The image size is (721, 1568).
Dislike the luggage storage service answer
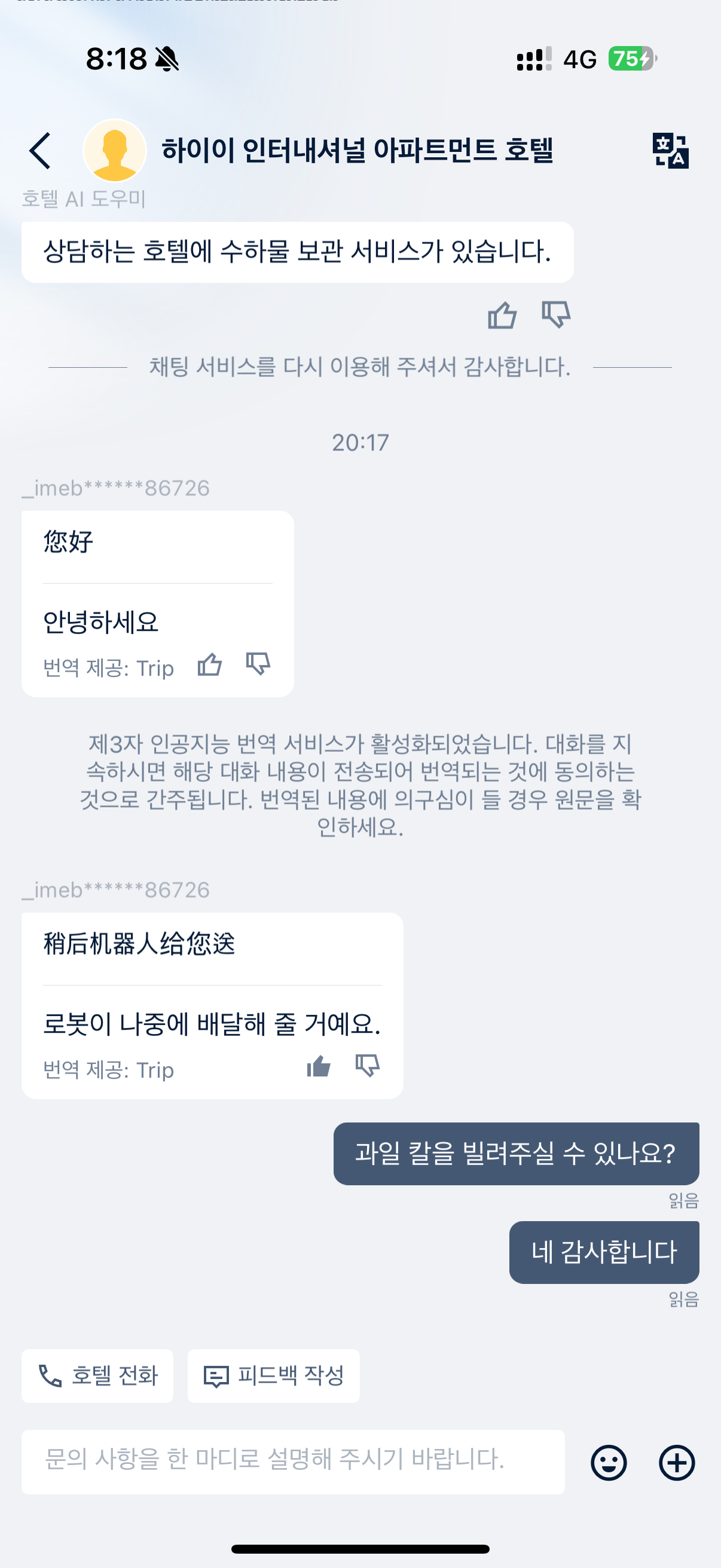point(555,315)
